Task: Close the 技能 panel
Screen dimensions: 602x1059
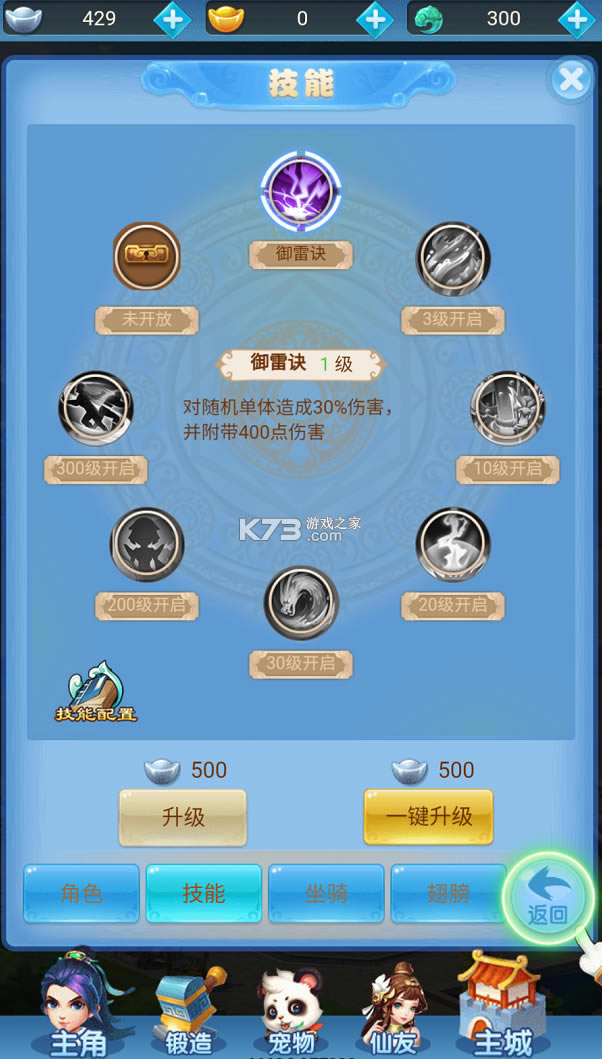Action: pyautogui.click(x=571, y=80)
